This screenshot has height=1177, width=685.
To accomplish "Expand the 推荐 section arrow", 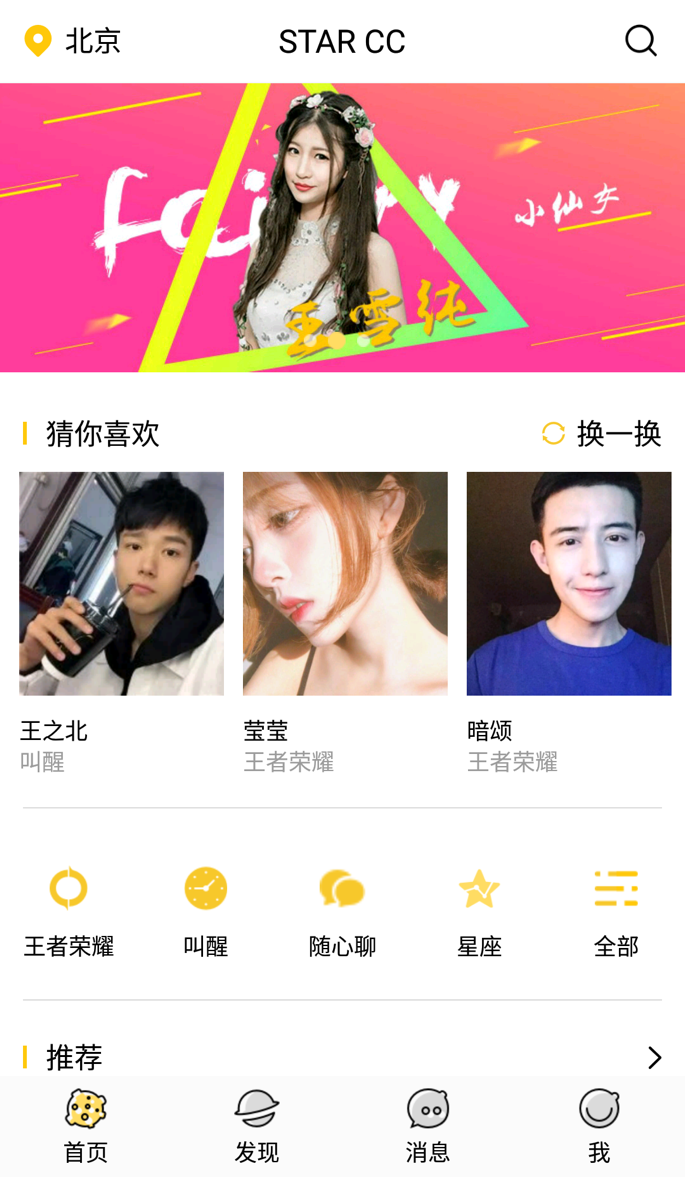I will [x=654, y=1057].
